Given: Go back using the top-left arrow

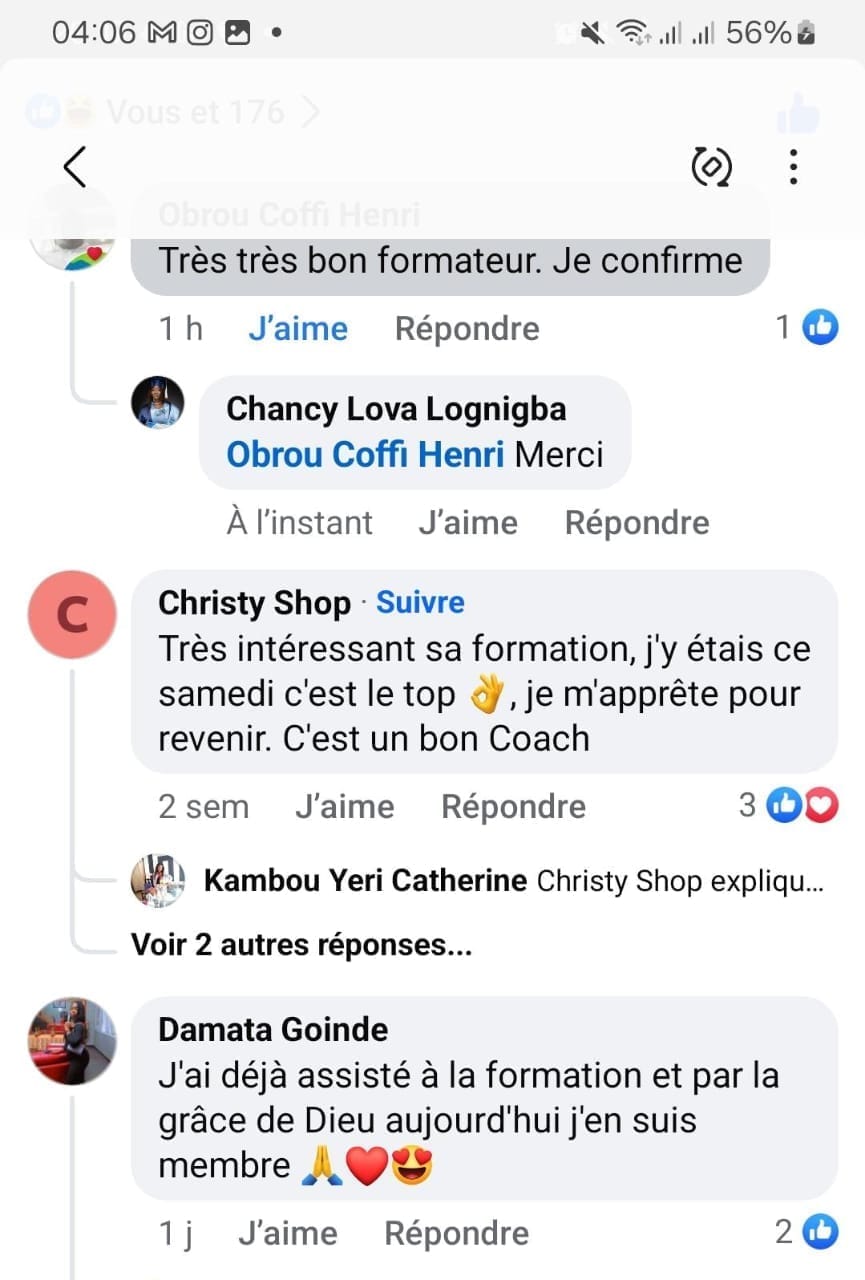Looking at the screenshot, I should click(x=75, y=167).
